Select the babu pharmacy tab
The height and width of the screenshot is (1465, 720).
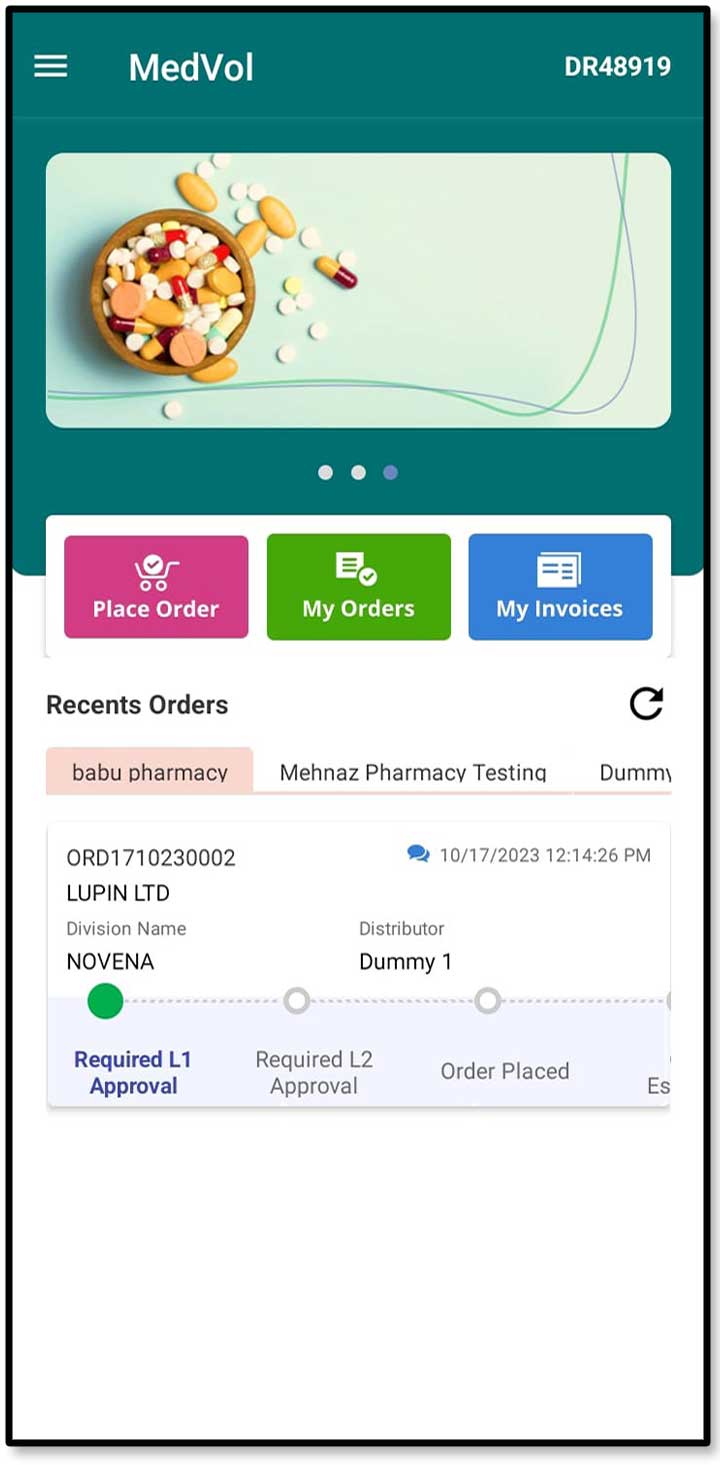point(150,771)
